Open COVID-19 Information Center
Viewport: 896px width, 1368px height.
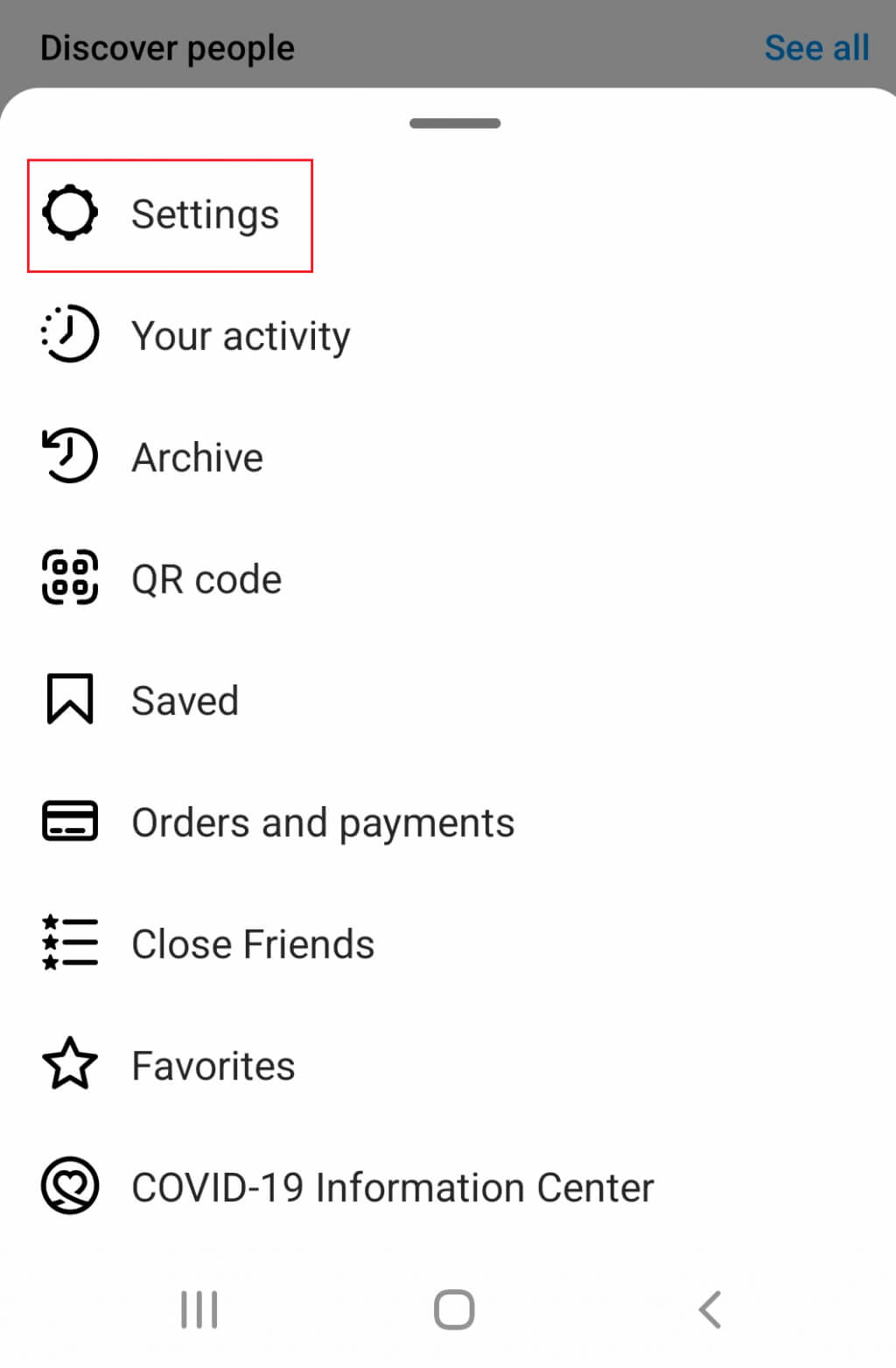coord(392,1188)
